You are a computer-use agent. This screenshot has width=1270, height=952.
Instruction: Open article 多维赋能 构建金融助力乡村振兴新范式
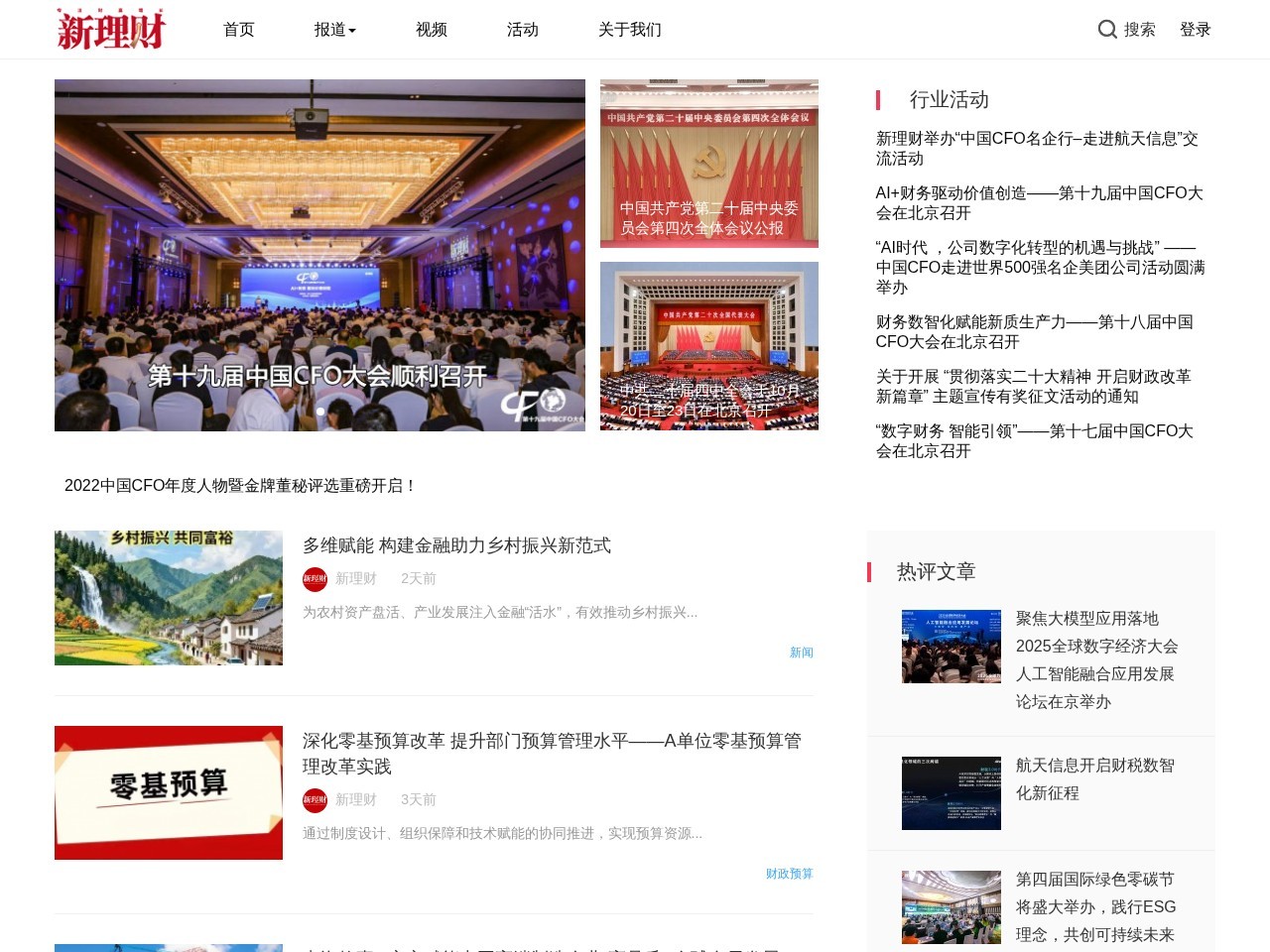click(456, 545)
